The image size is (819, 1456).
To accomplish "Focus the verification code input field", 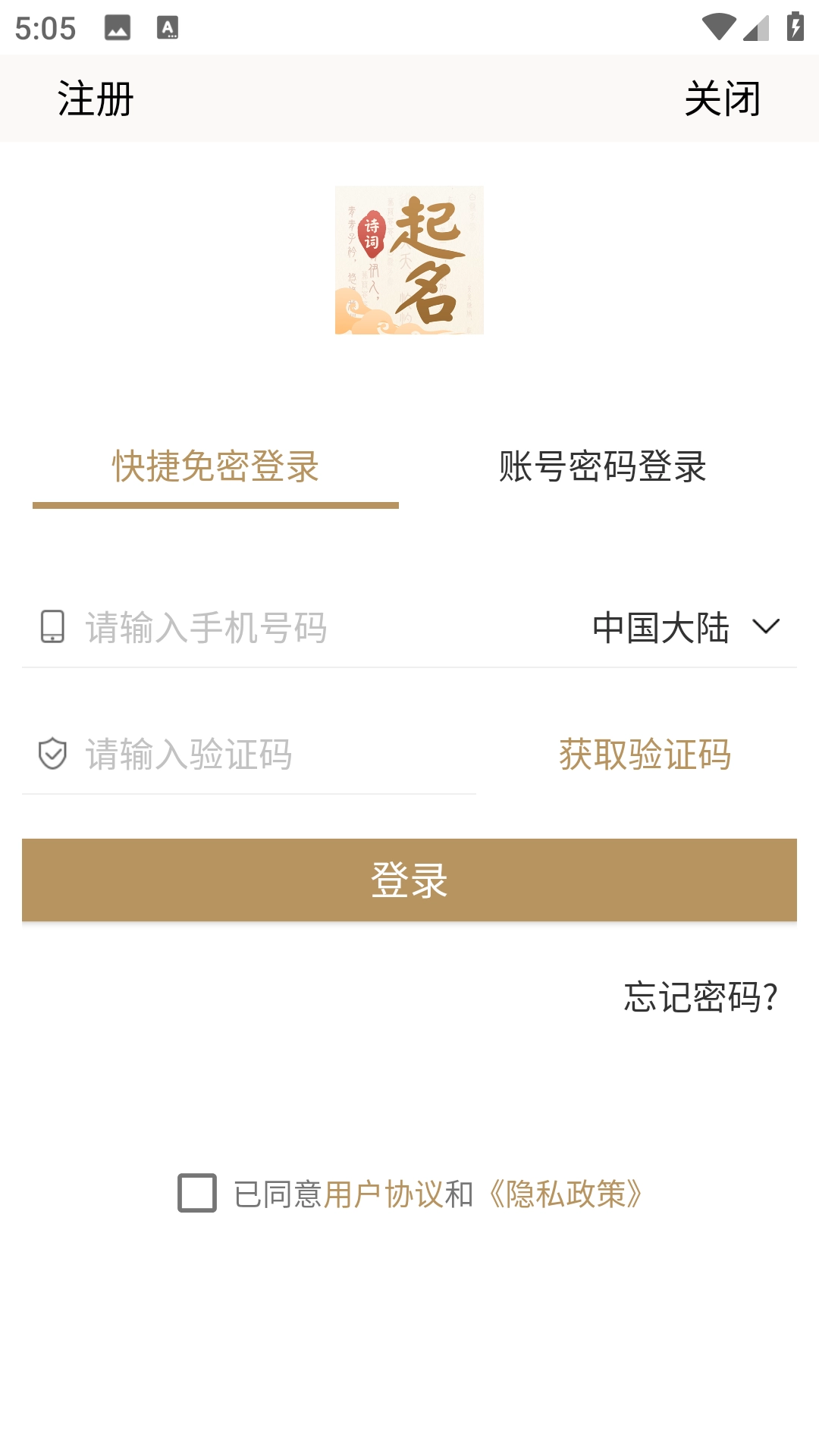I will [273, 755].
